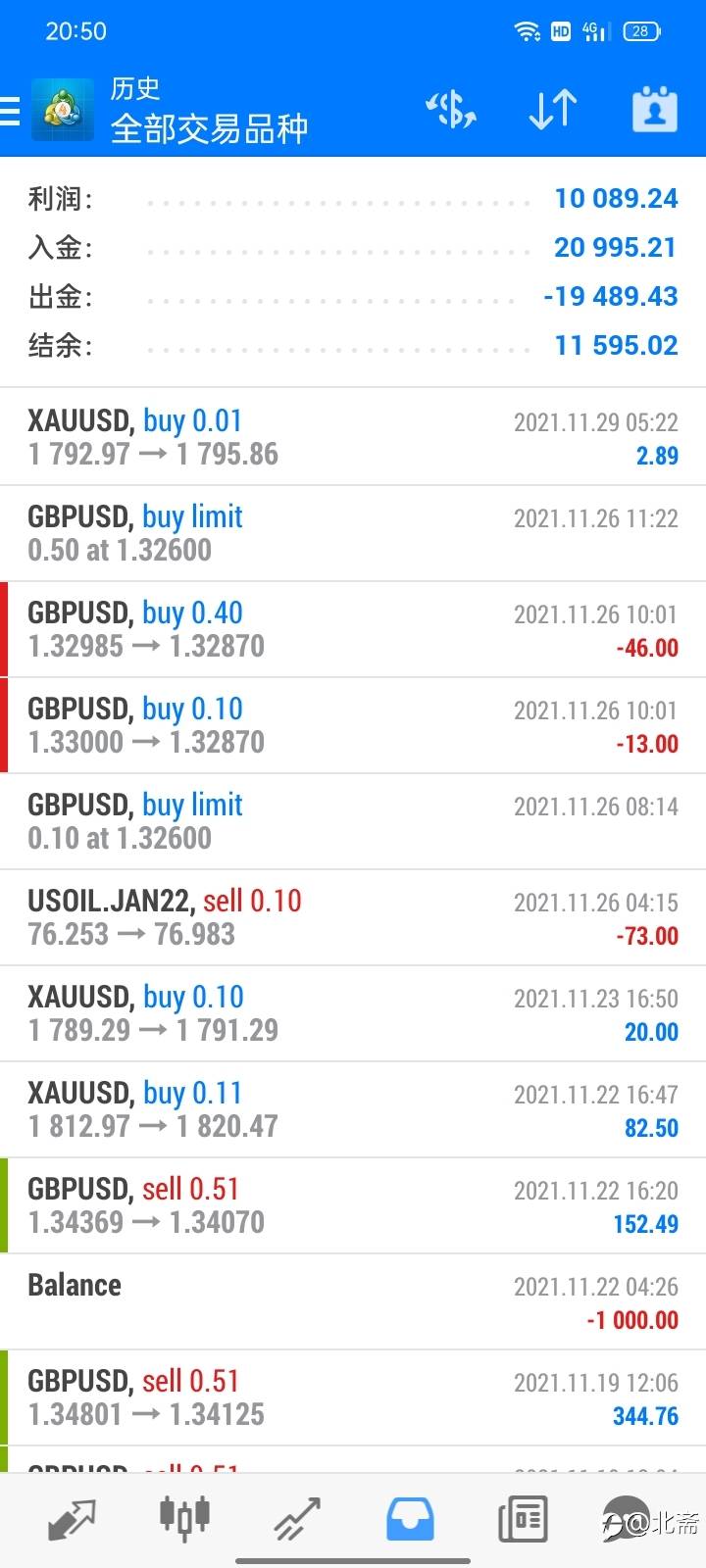Expand the XAUUSD buy 0.11 trade
Image resolution: width=706 pixels, height=1568 pixels.
point(353,1109)
